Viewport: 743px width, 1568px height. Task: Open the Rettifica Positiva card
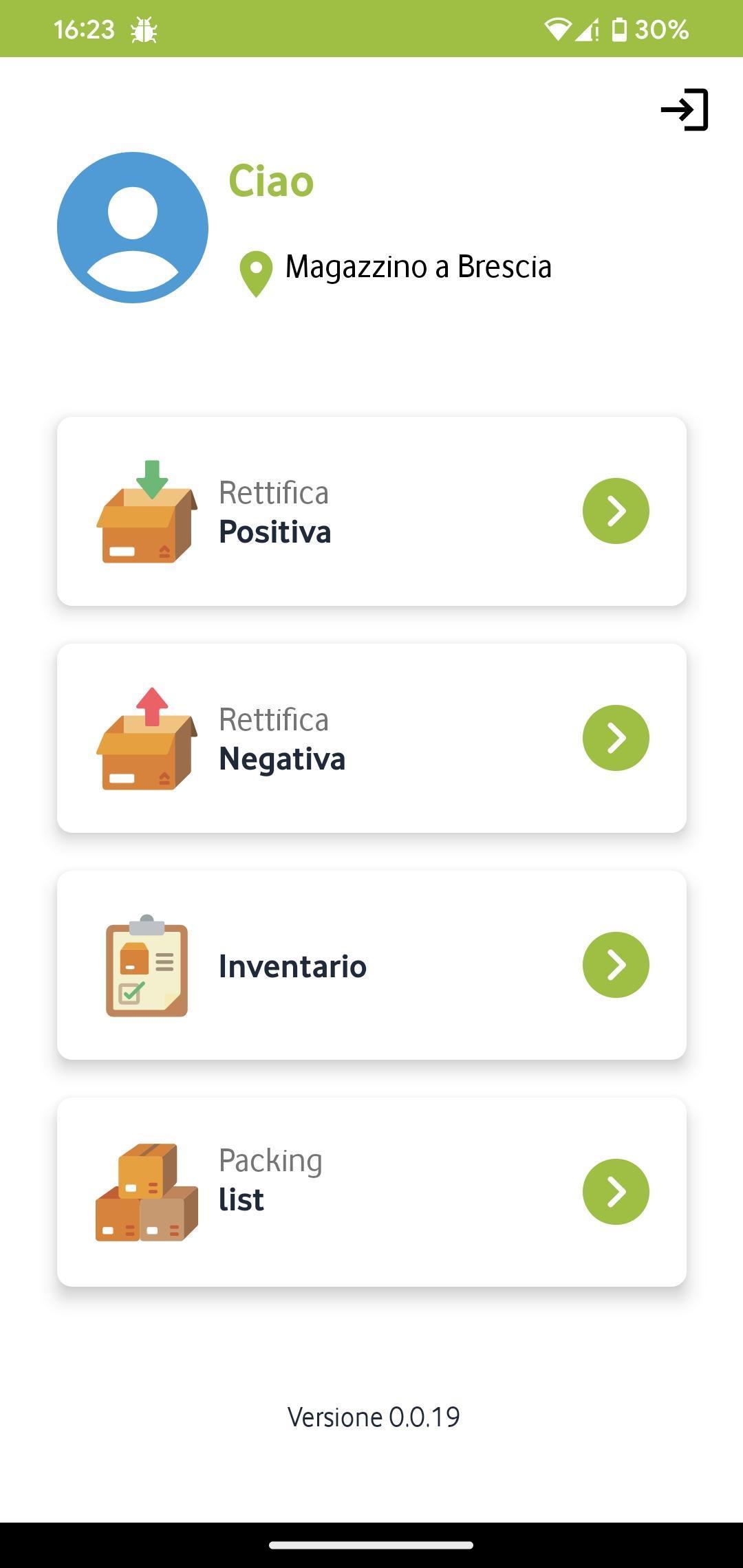point(371,511)
